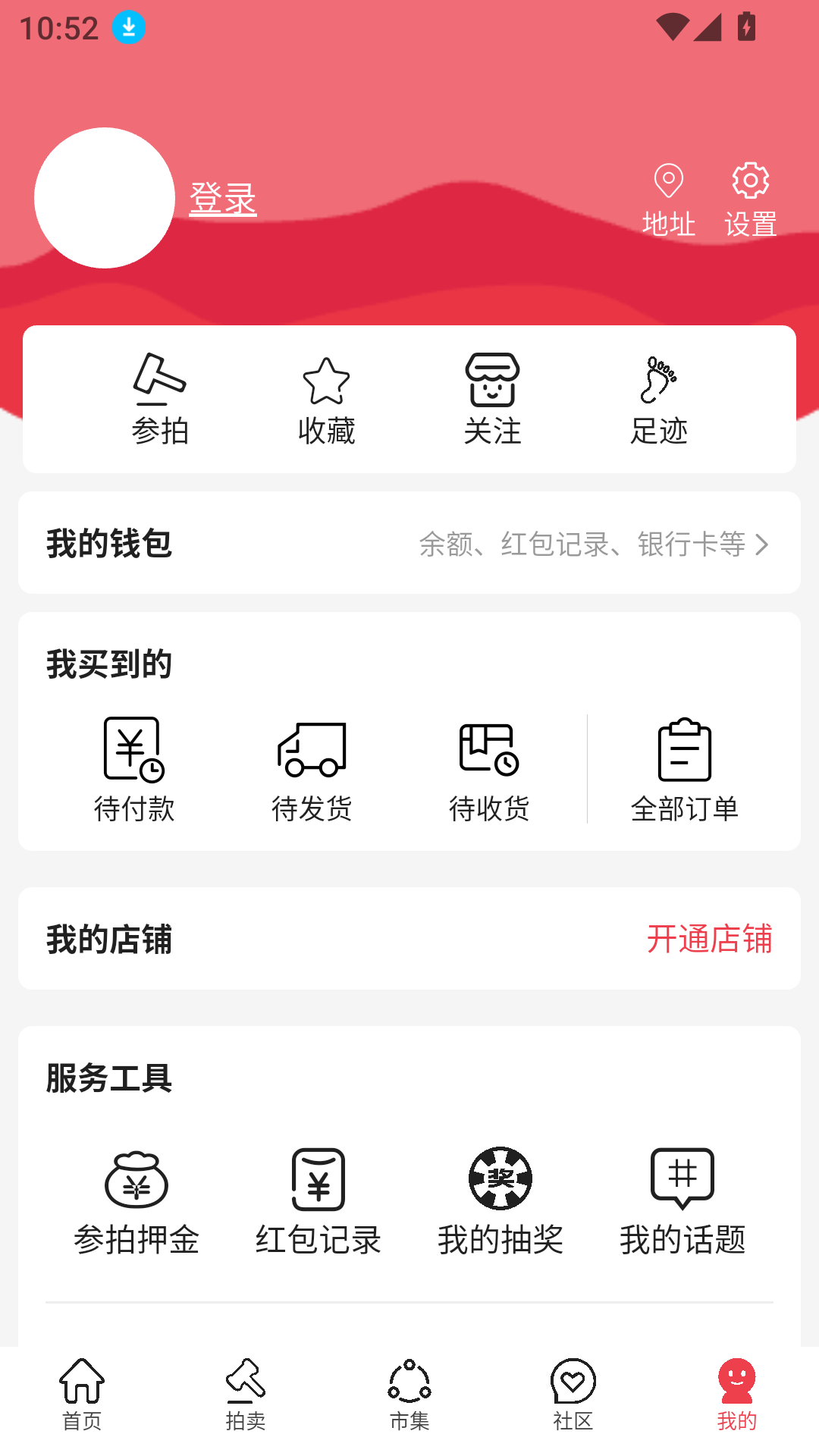Check 待发货 awaiting shipment icon
The image size is (819, 1456).
[x=312, y=755]
